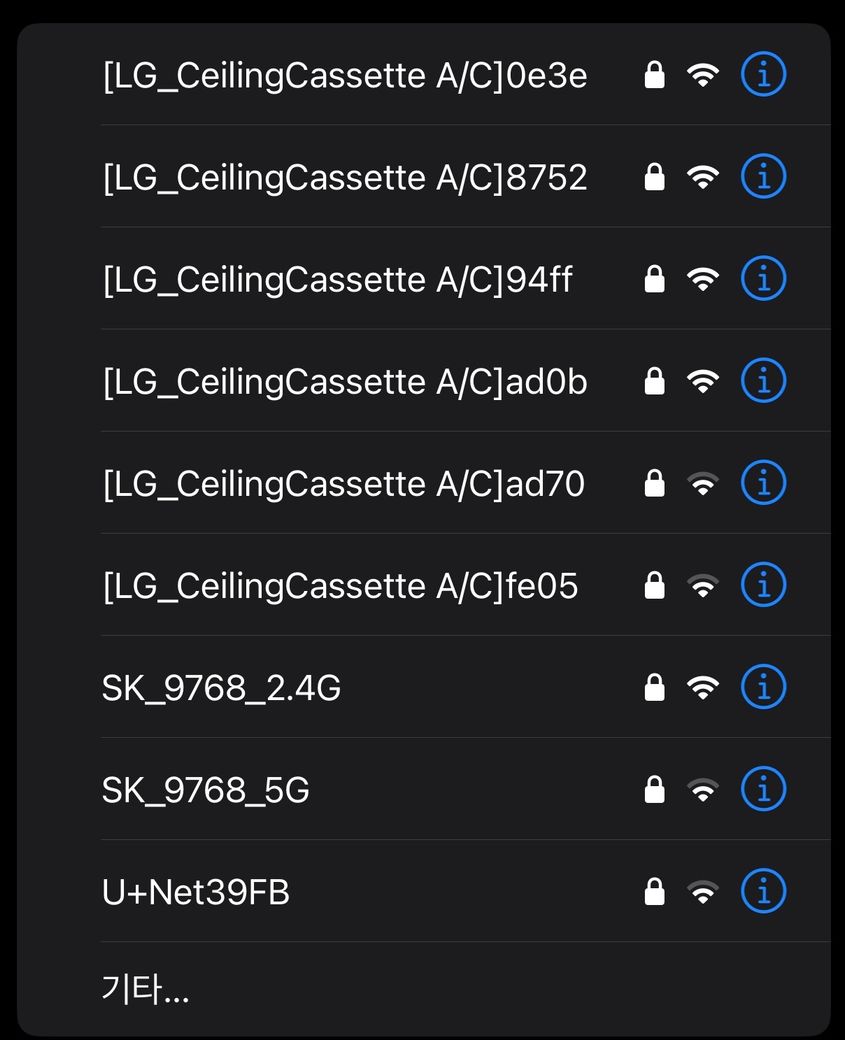Connect to [LG_CeilingCassette A/C]0e3e network

coord(345,75)
